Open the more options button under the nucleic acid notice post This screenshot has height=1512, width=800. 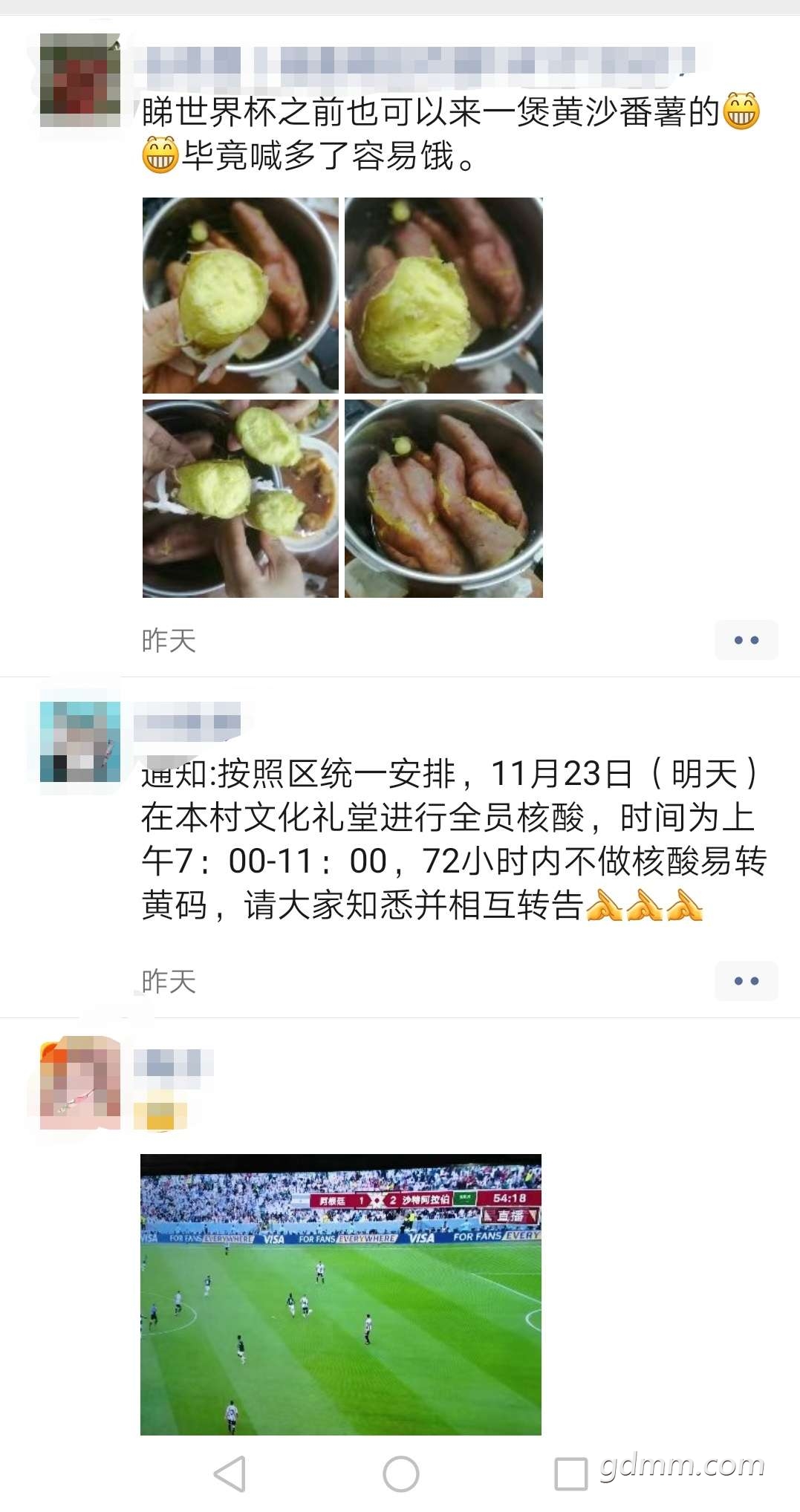tap(747, 980)
